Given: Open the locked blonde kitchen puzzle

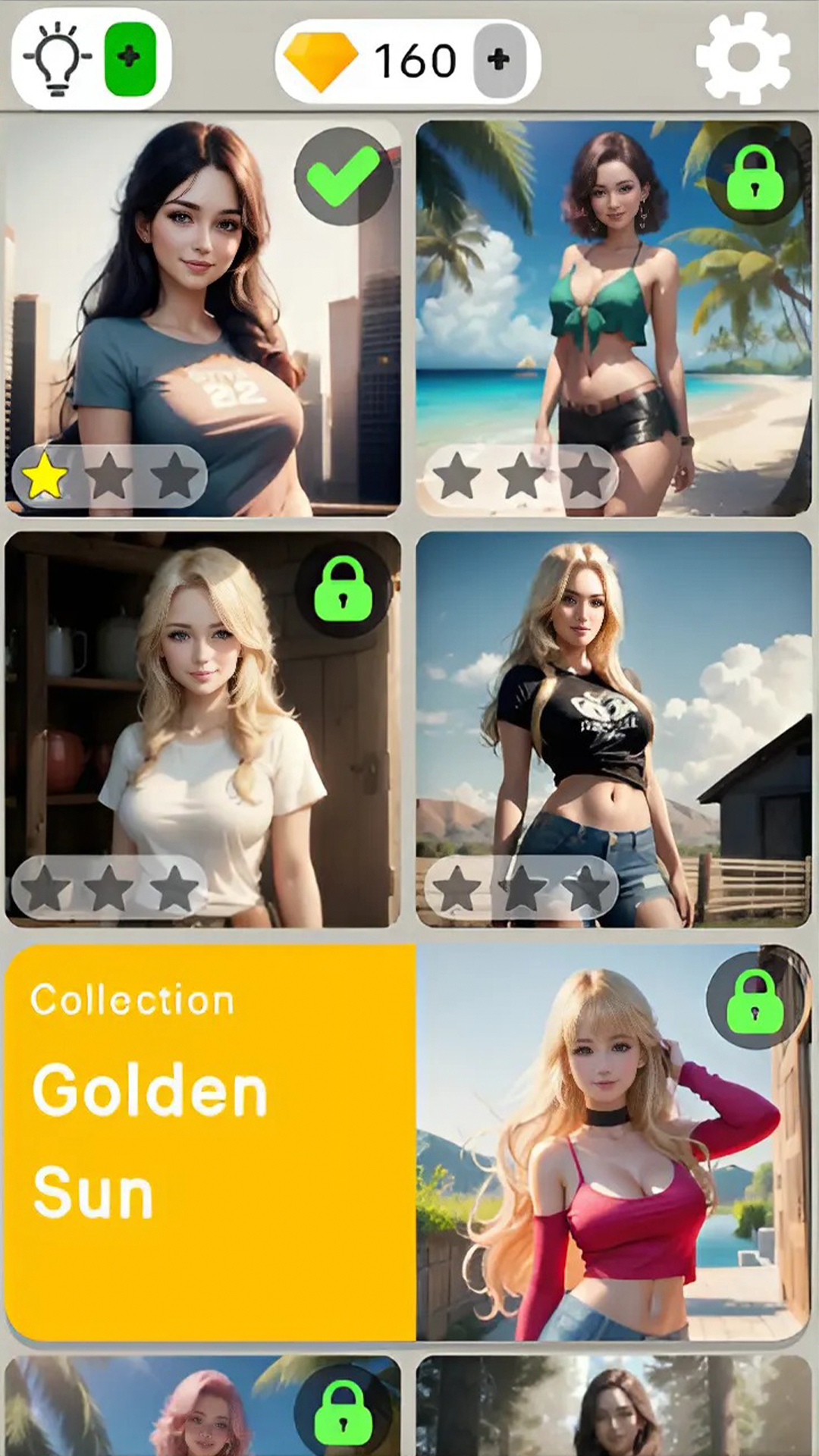Looking at the screenshot, I should point(202,730).
